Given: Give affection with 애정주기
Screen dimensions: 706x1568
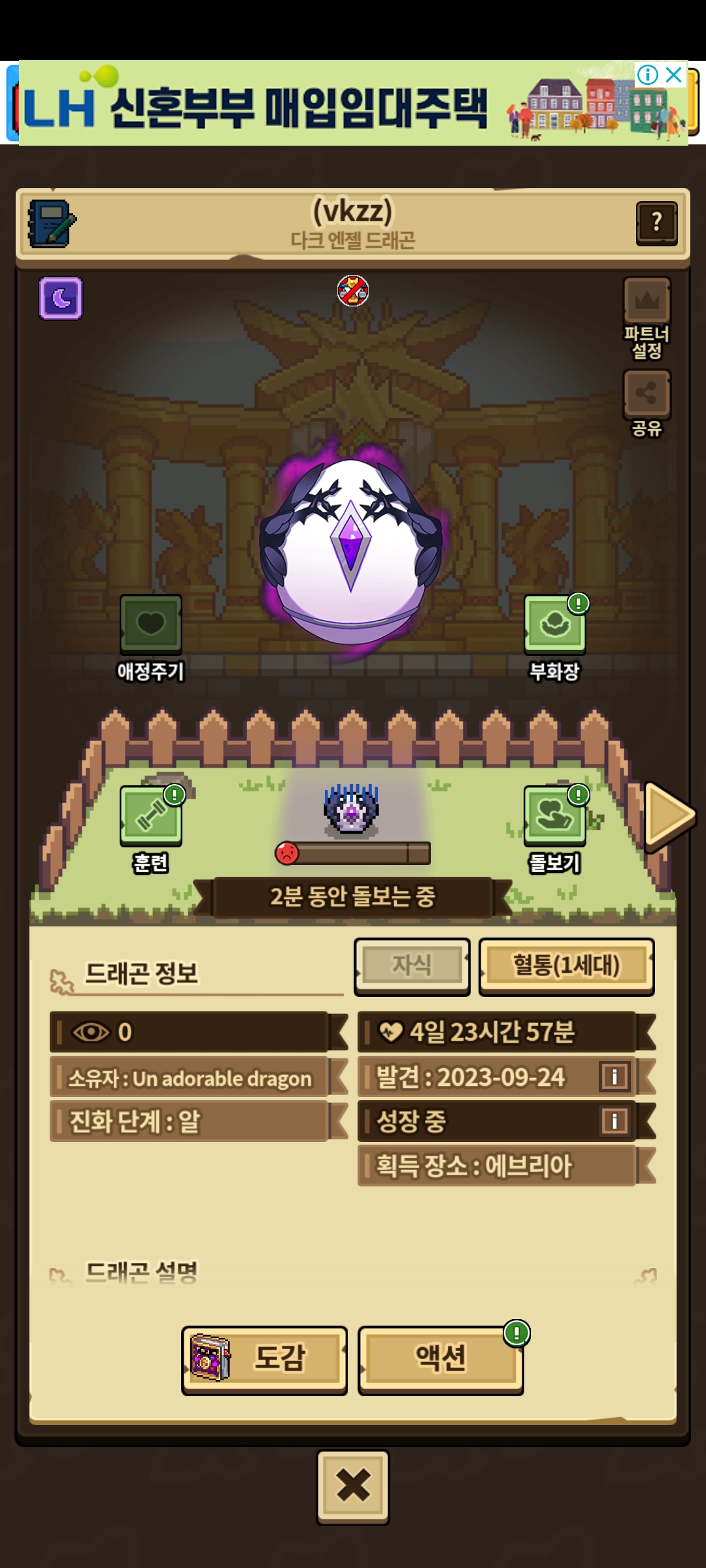Looking at the screenshot, I should pyautogui.click(x=151, y=625).
